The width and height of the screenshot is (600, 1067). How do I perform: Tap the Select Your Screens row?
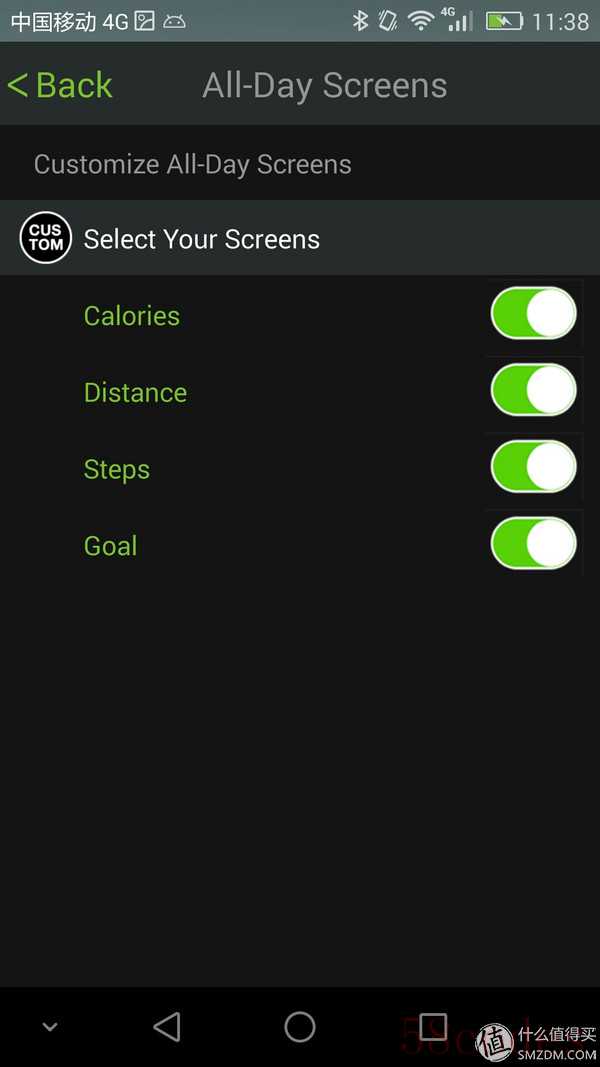[300, 238]
